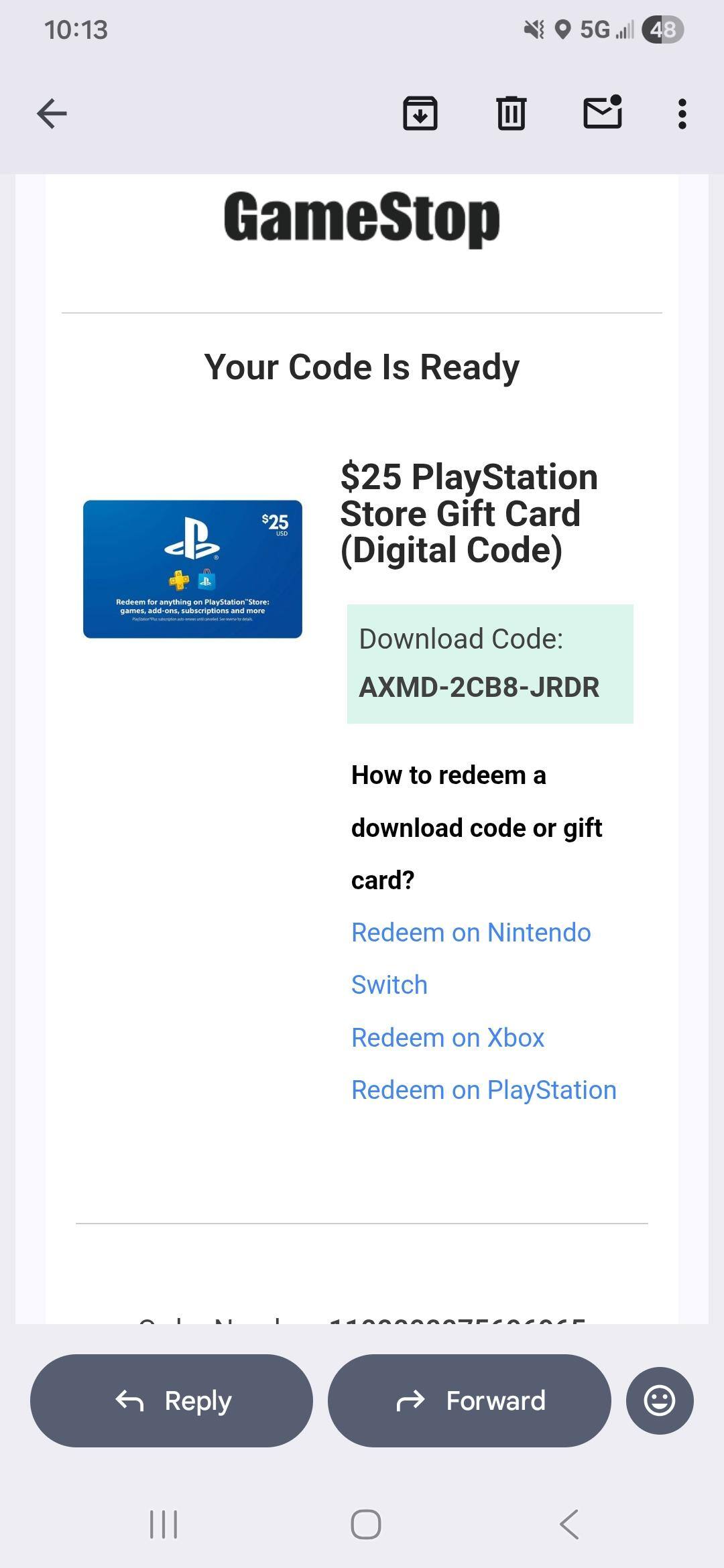The width and height of the screenshot is (724, 1568).
Task: Tap the PlayStation gift card image
Action: coord(193,568)
